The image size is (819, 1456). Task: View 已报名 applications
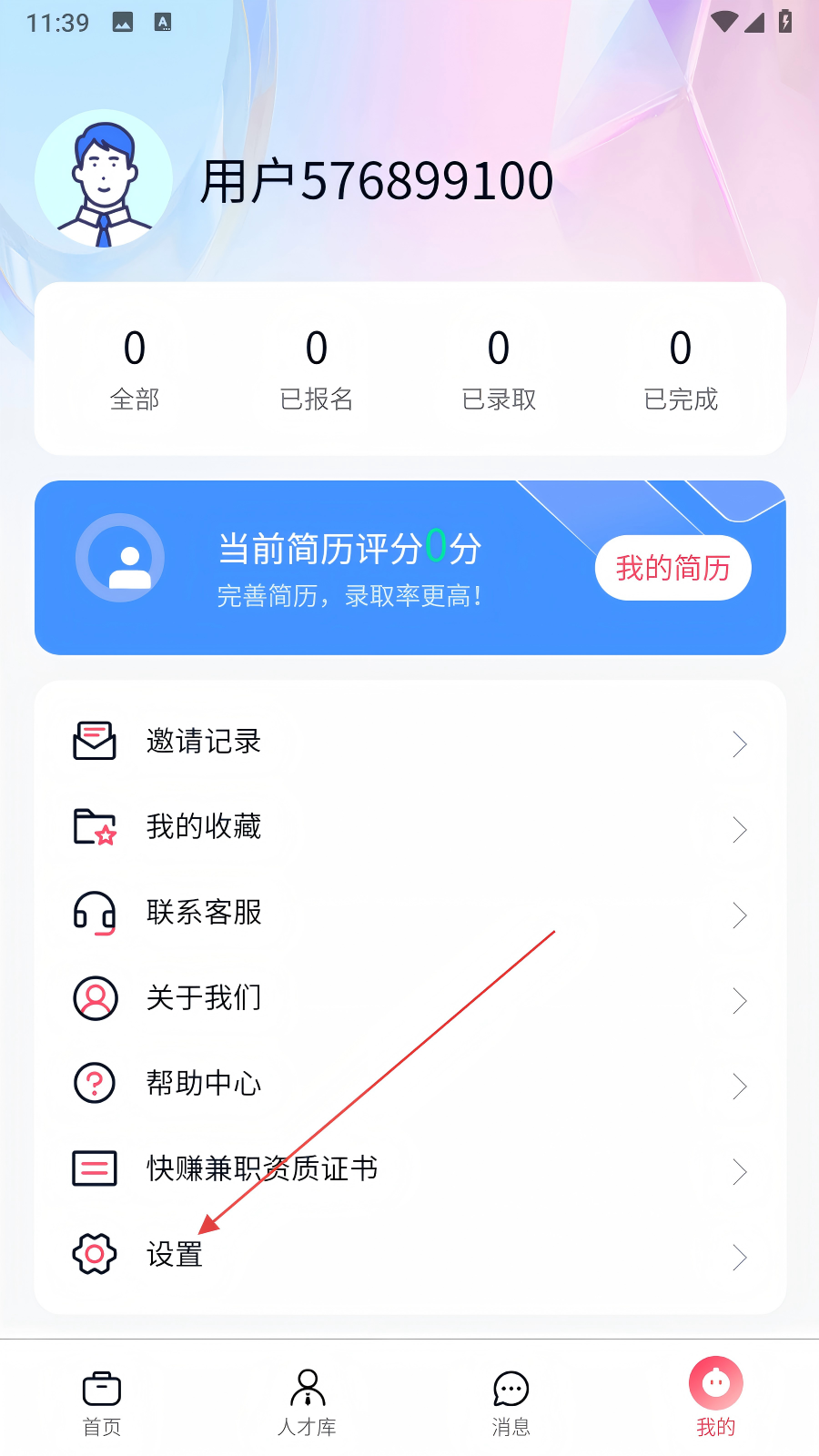(316, 369)
